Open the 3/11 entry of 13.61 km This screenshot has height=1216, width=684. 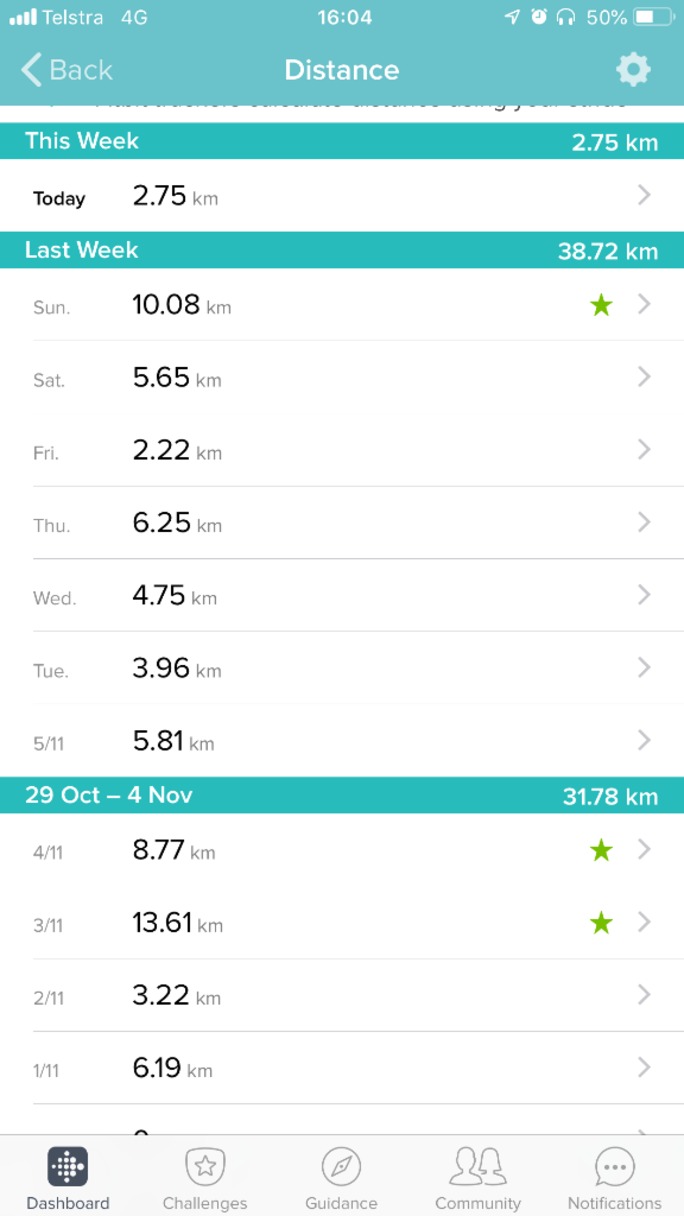click(x=342, y=923)
